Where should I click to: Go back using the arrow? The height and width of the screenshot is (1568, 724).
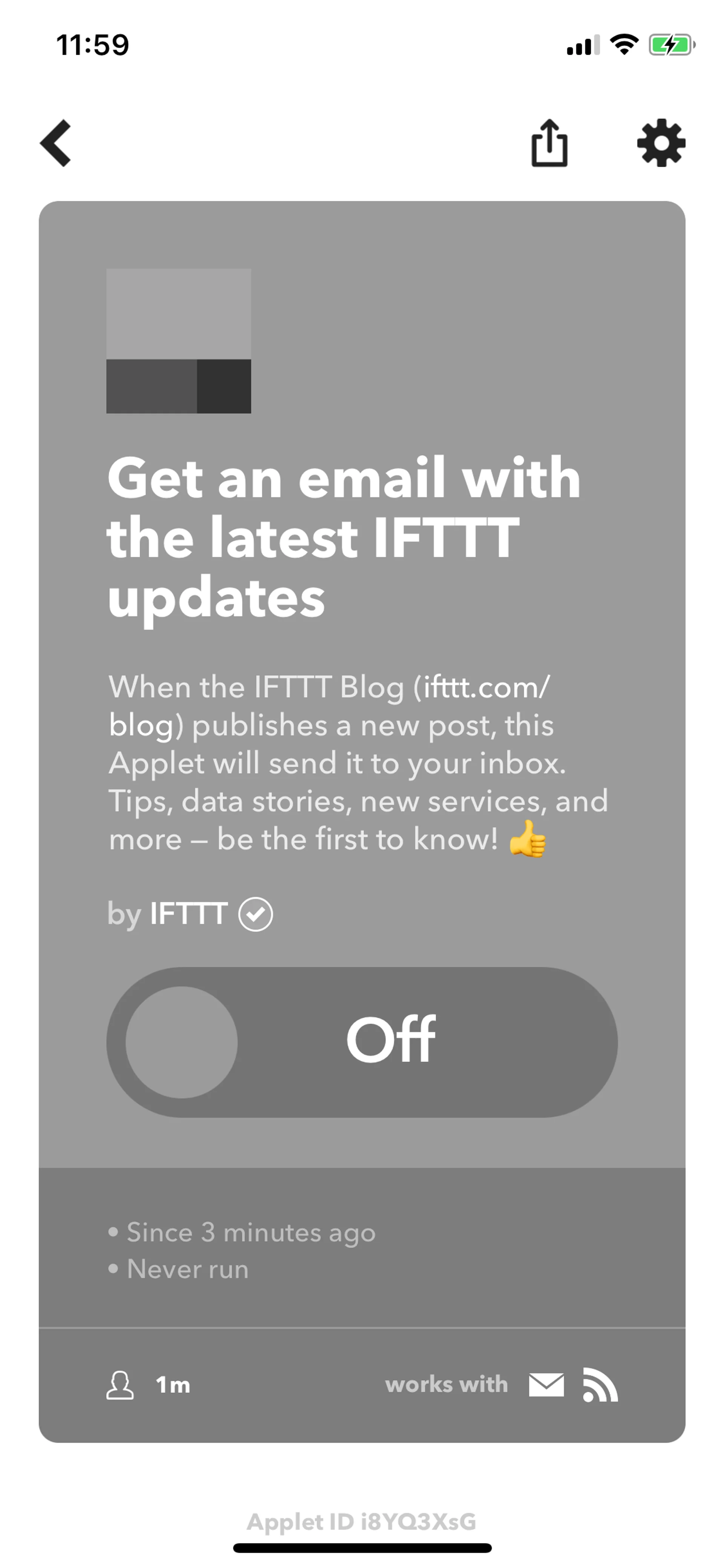coord(56,143)
